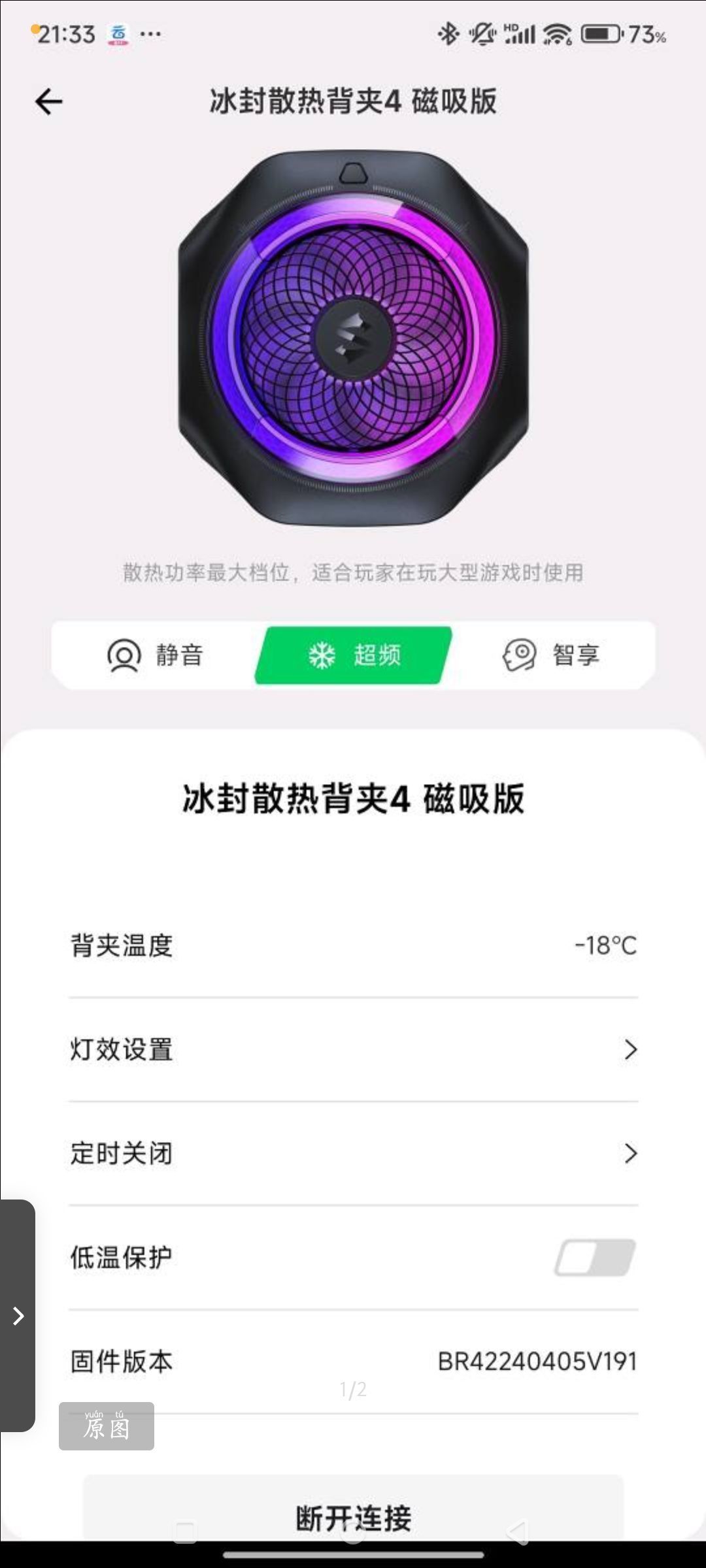Switch to the 静音 mode
This screenshot has height=1568, width=706.
pos(156,655)
